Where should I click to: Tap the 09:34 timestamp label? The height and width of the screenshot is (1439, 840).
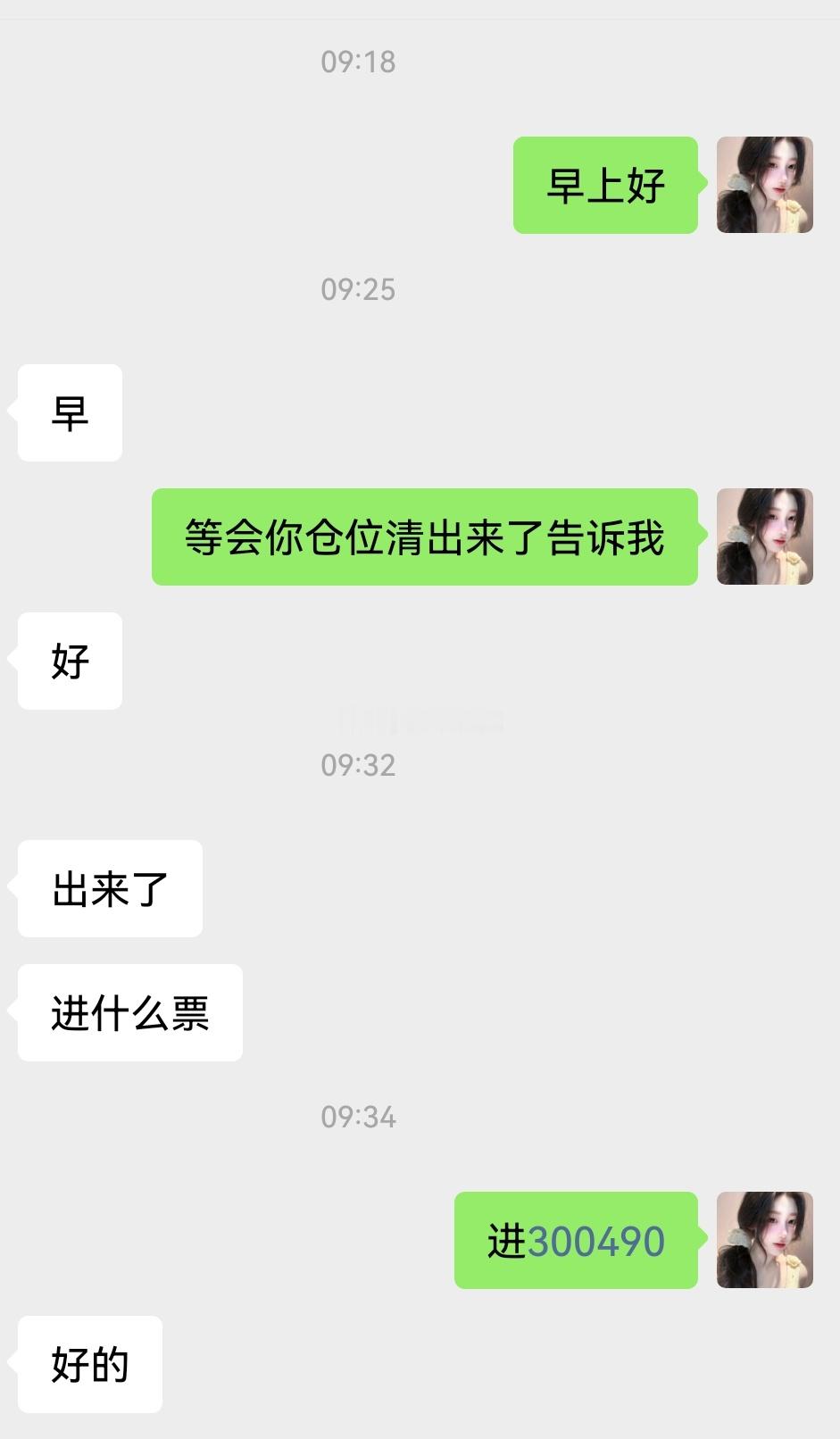coord(357,1117)
